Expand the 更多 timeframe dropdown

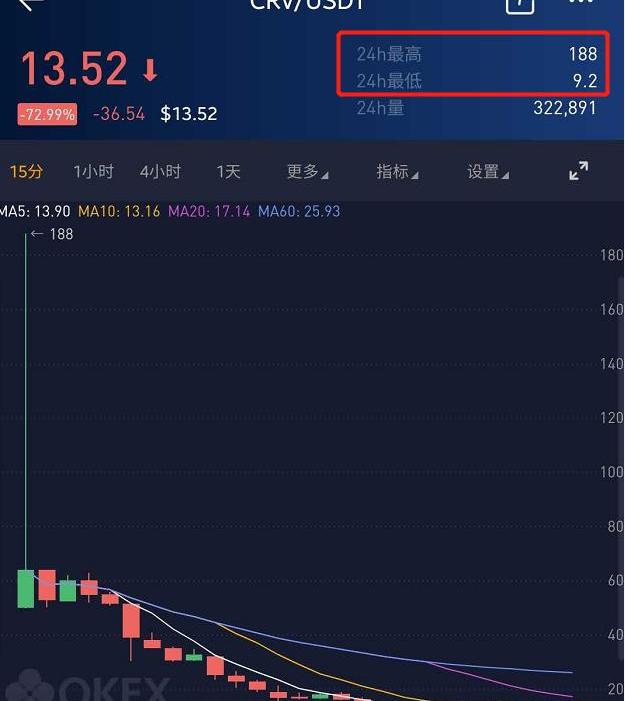[307, 172]
